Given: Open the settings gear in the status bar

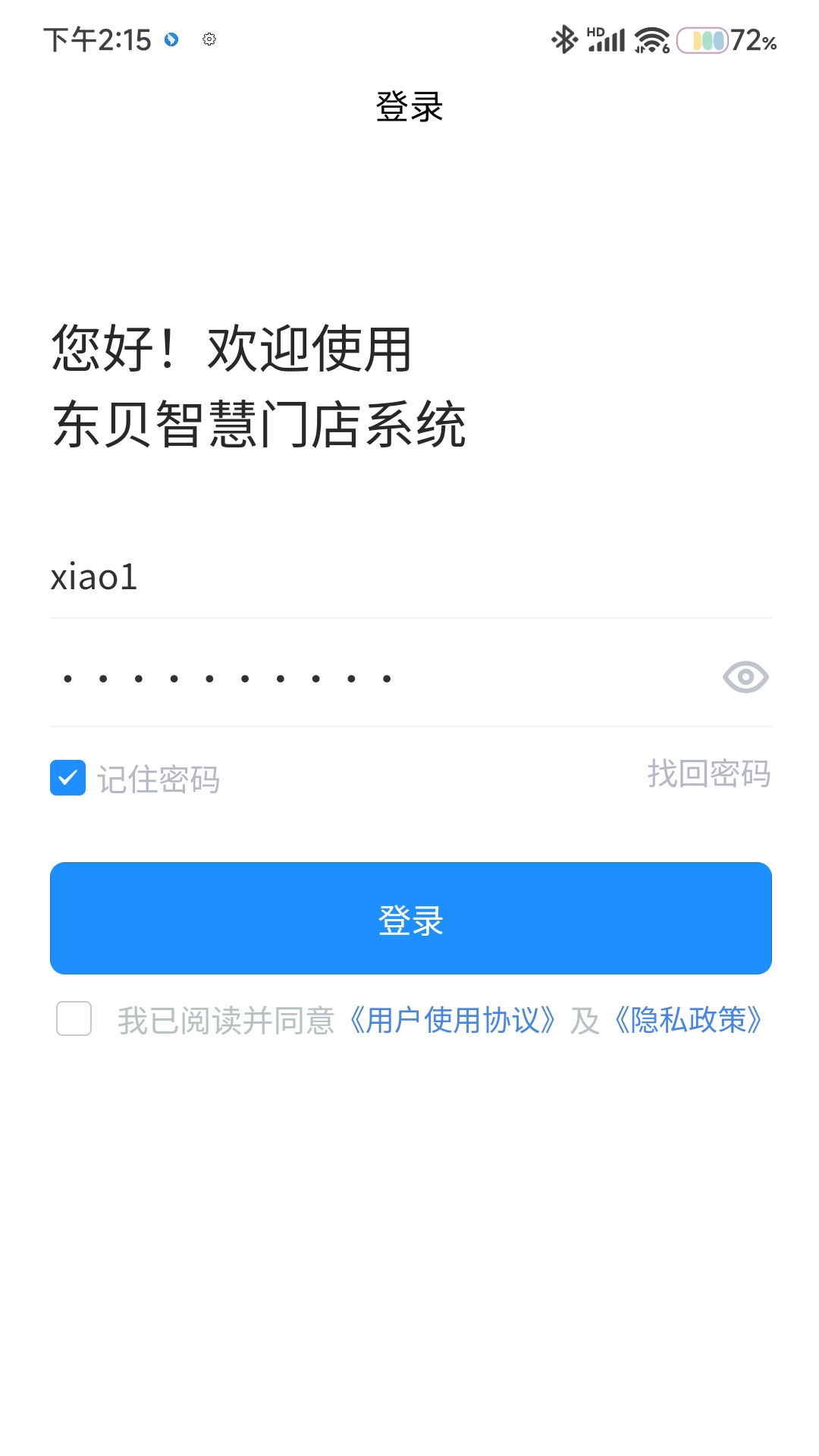Looking at the screenshot, I should pos(209,39).
